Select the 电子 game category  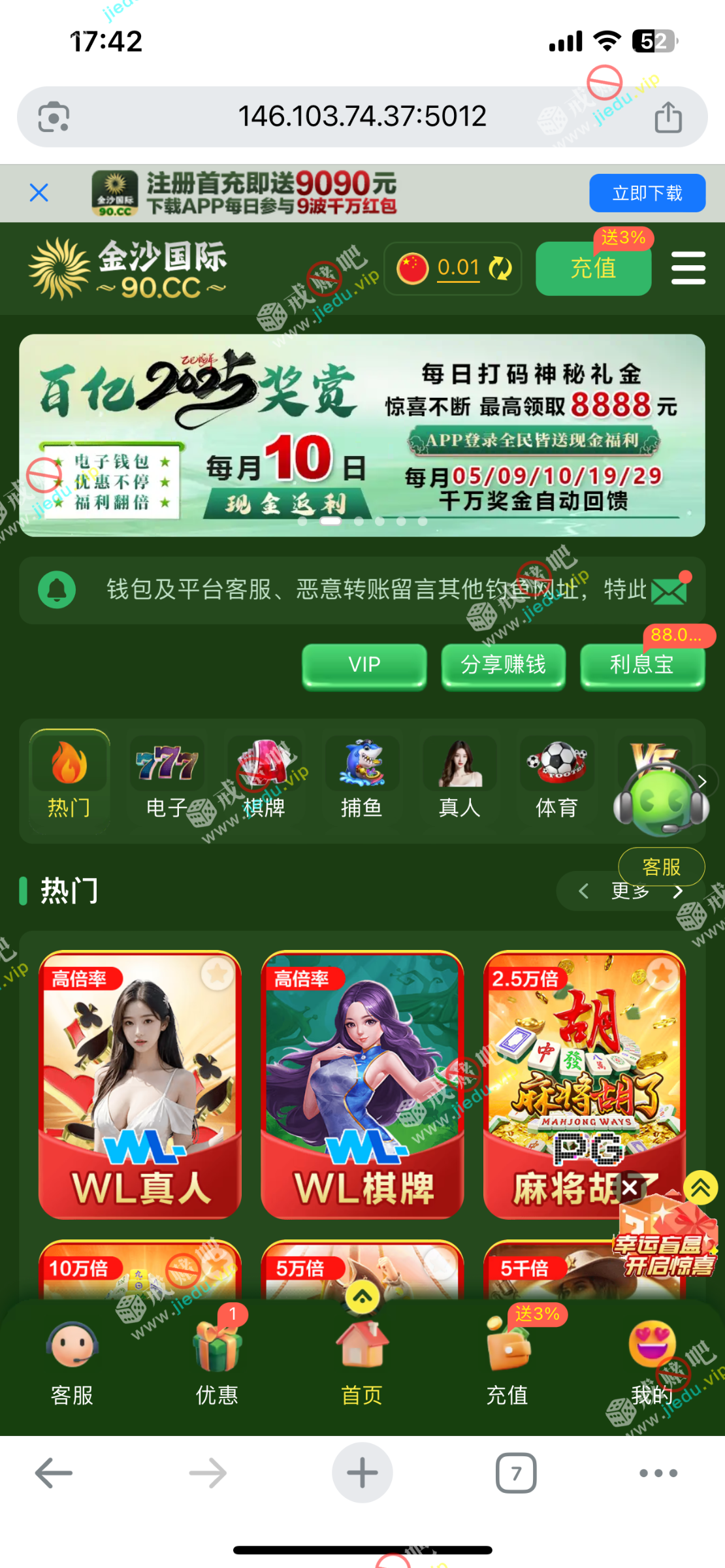(x=167, y=779)
